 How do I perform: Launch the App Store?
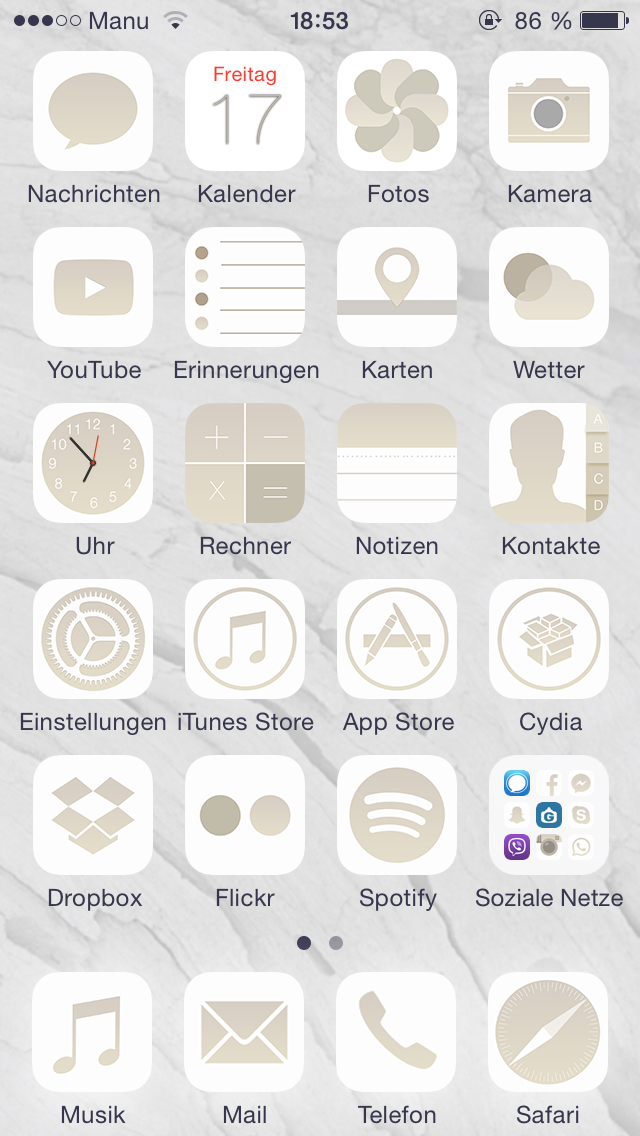coord(397,639)
